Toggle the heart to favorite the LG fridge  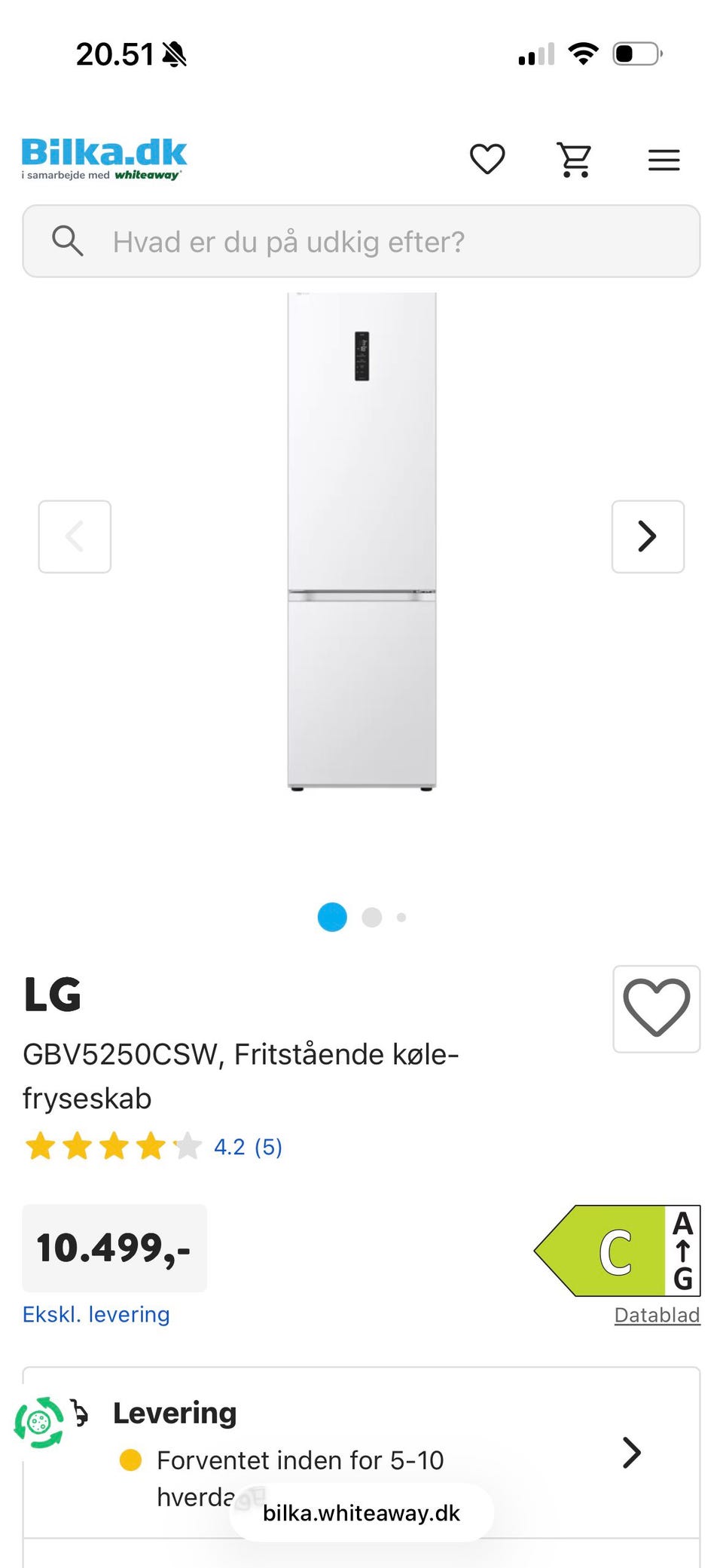click(656, 1010)
